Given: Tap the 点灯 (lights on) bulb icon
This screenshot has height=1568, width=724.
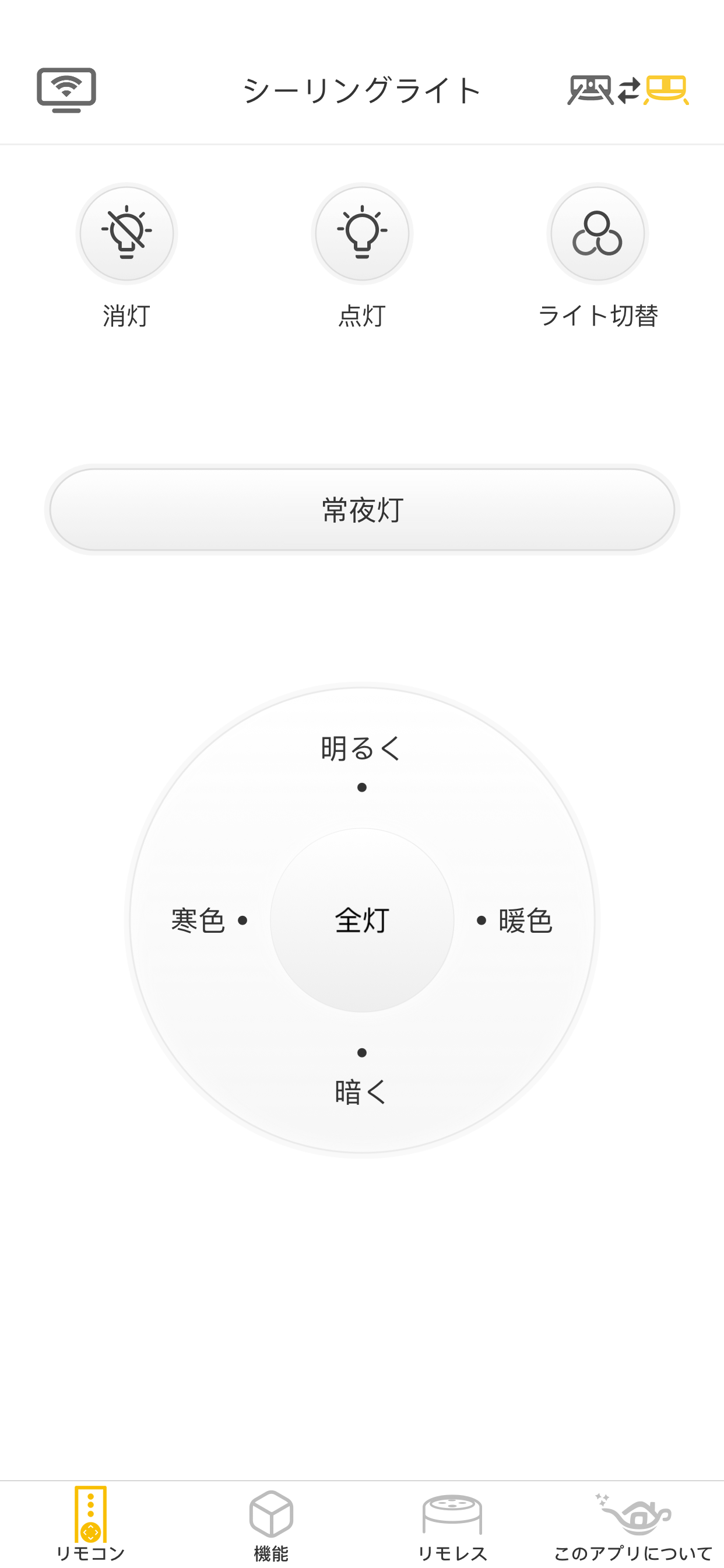Looking at the screenshot, I should [362, 233].
